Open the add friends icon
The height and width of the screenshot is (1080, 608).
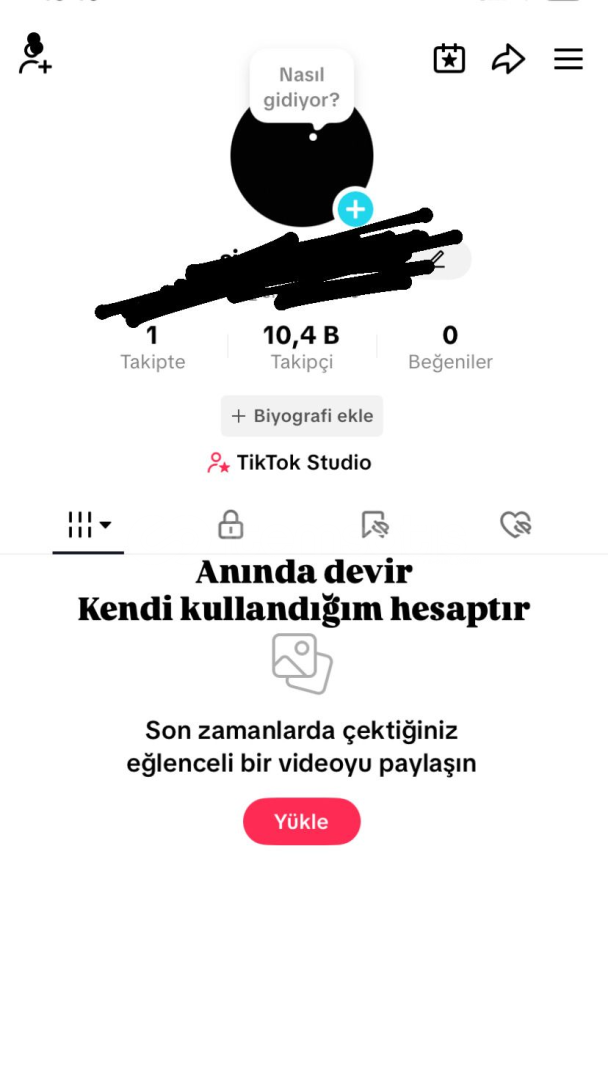[x=34, y=54]
